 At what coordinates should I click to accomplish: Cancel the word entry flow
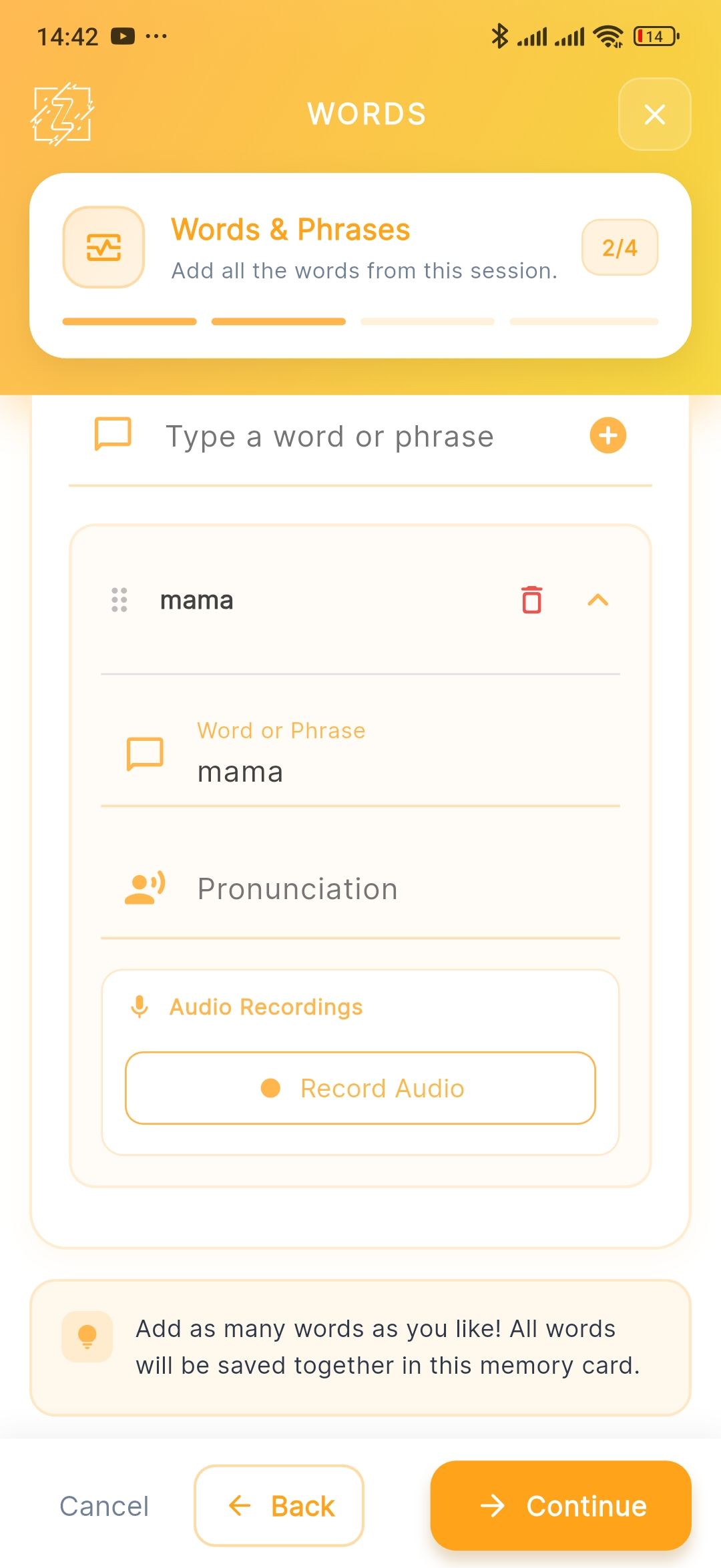coord(103,1506)
